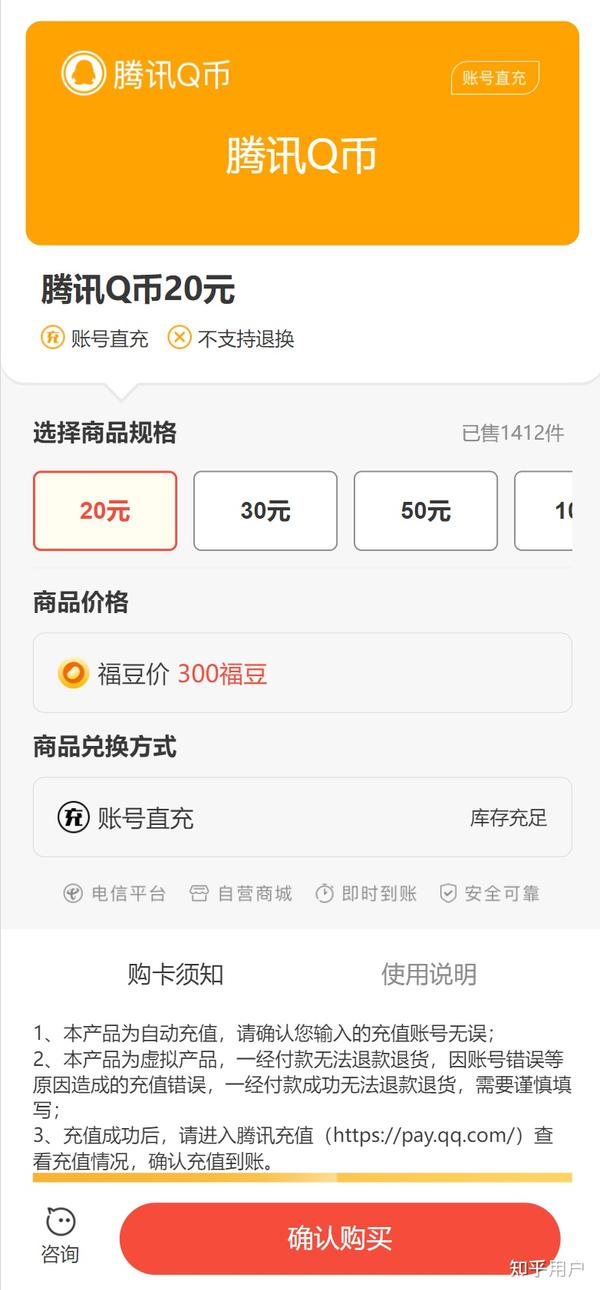Switch to the 使用说明 tab

[429, 974]
